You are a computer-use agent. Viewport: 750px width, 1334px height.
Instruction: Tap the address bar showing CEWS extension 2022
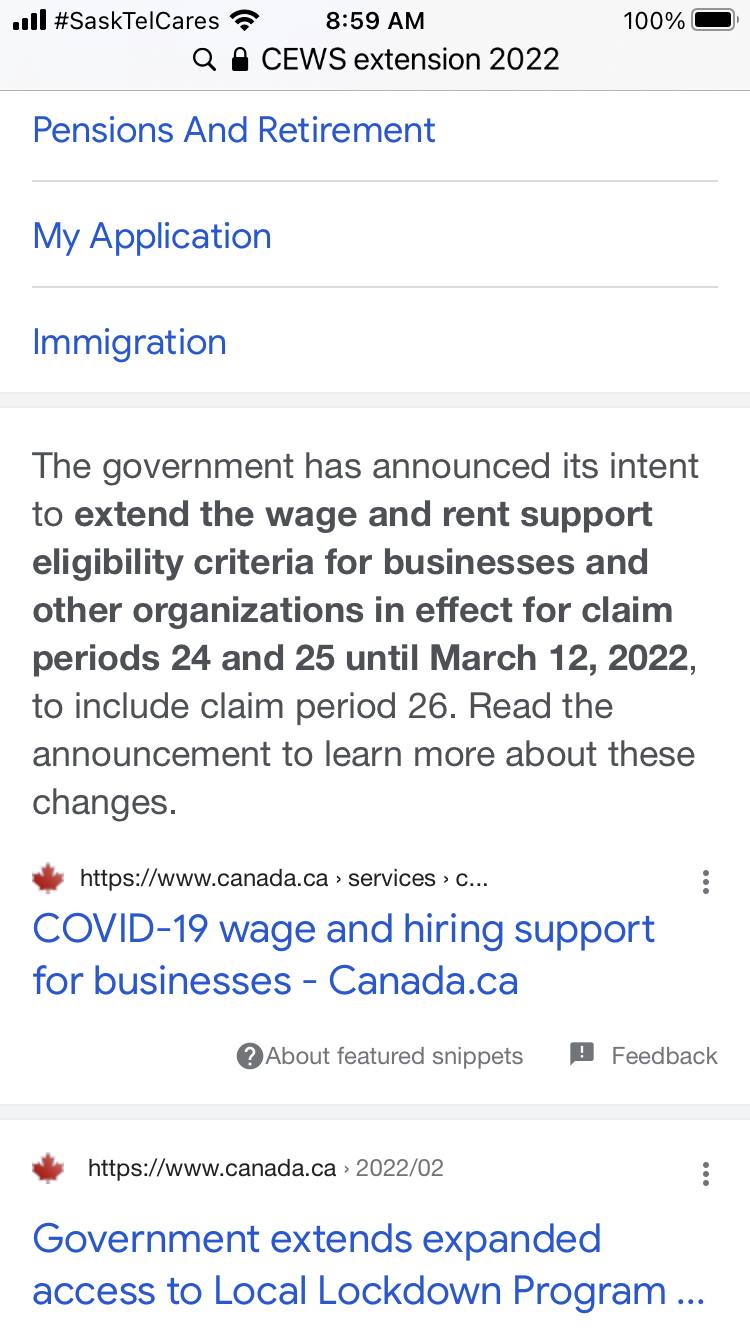[375, 59]
